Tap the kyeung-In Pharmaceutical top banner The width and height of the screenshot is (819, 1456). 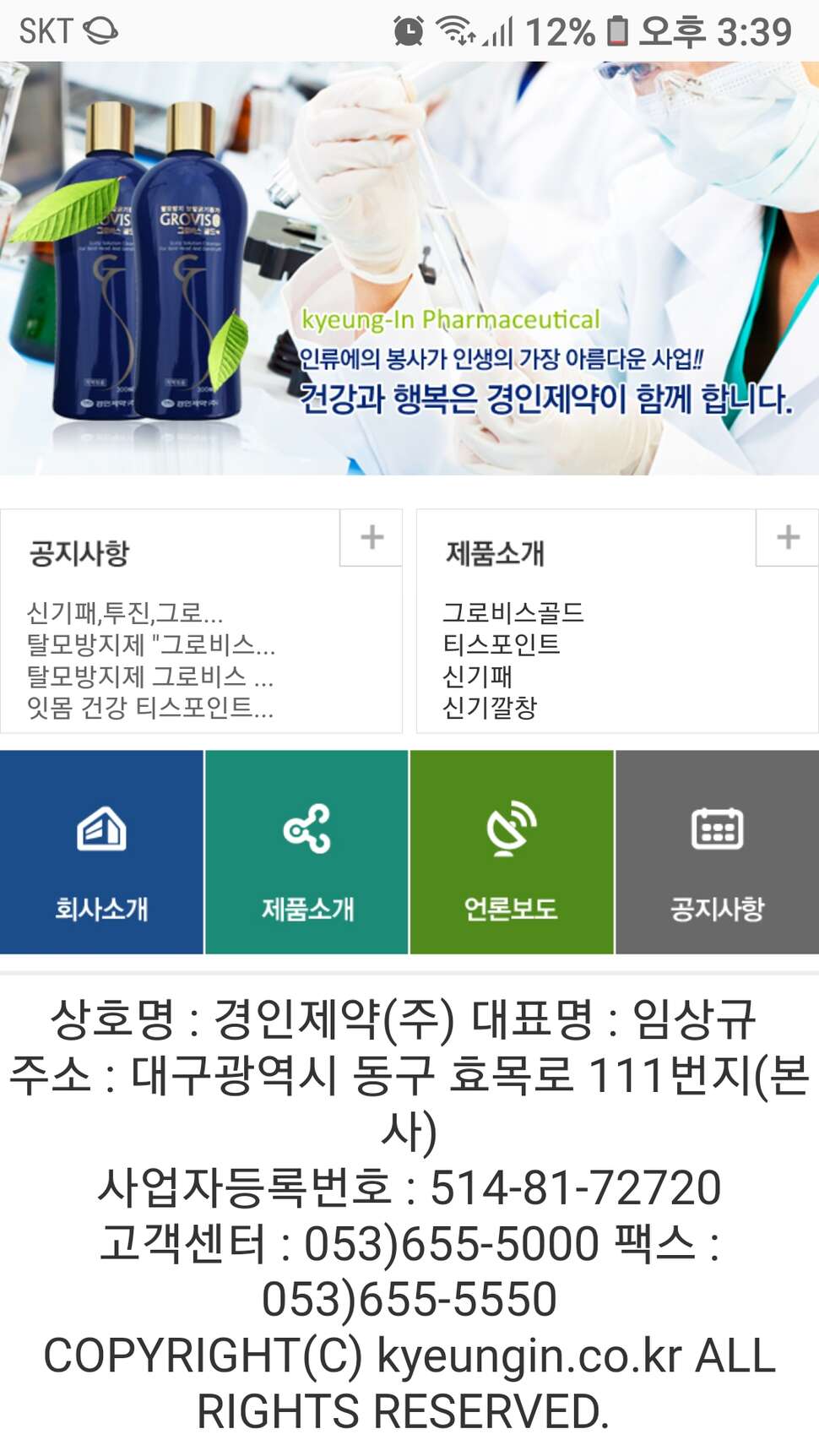[x=409, y=268]
